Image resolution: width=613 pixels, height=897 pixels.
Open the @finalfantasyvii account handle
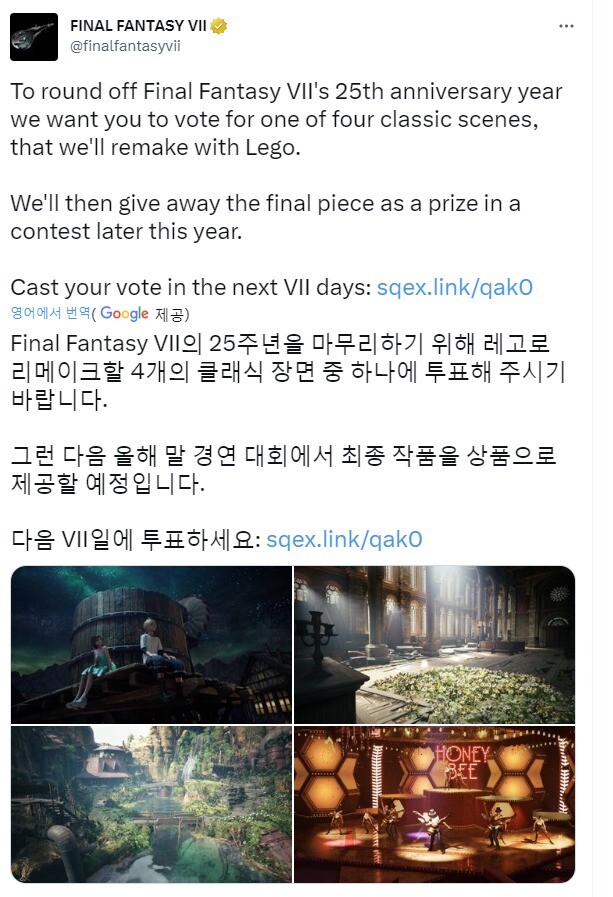point(125,47)
